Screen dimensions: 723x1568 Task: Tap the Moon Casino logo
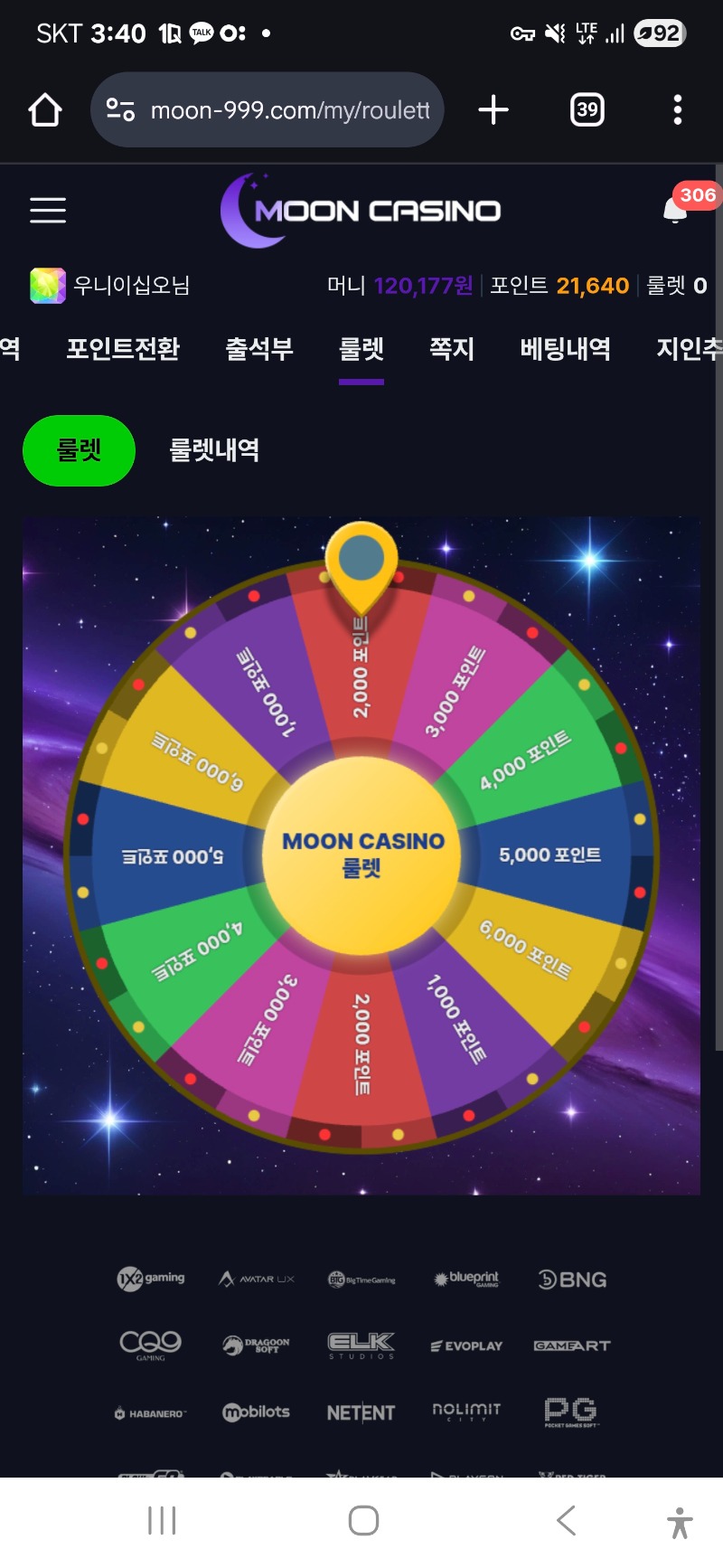pyautogui.click(x=361, y=210)
